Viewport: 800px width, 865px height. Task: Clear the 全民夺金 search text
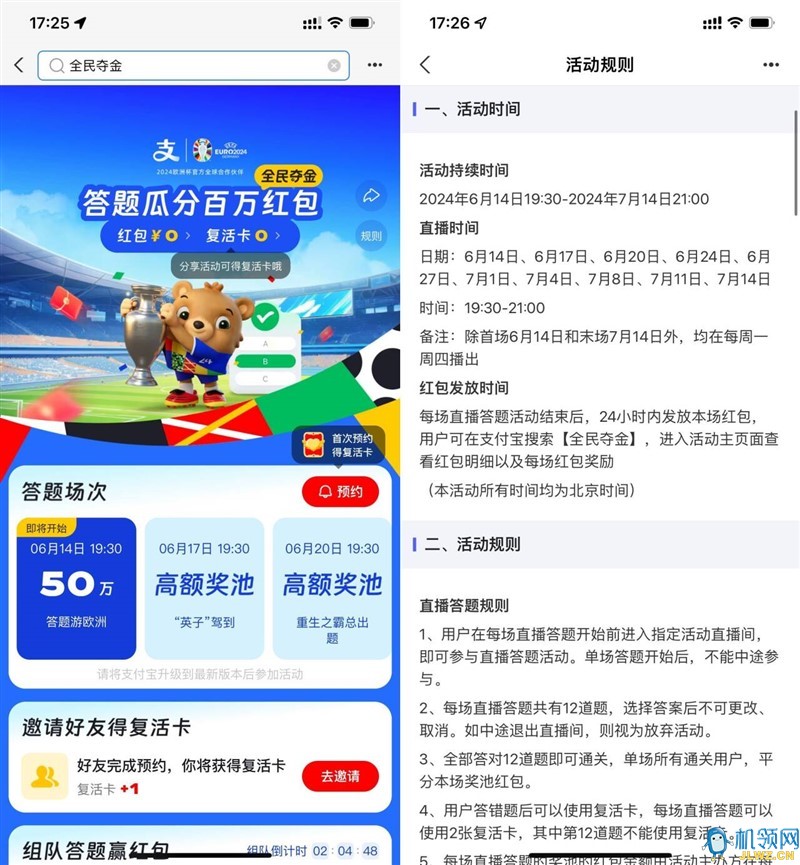tap(334, 65)
